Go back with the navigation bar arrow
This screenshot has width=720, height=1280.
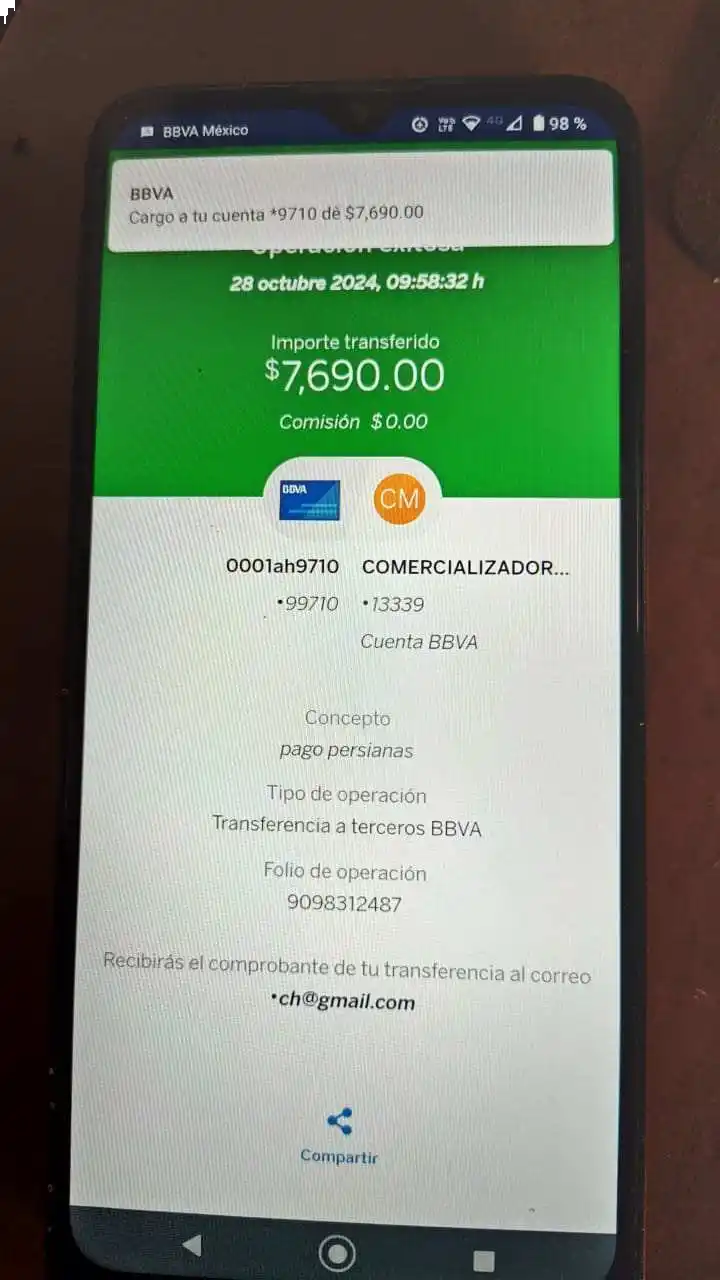[192, 1245]
